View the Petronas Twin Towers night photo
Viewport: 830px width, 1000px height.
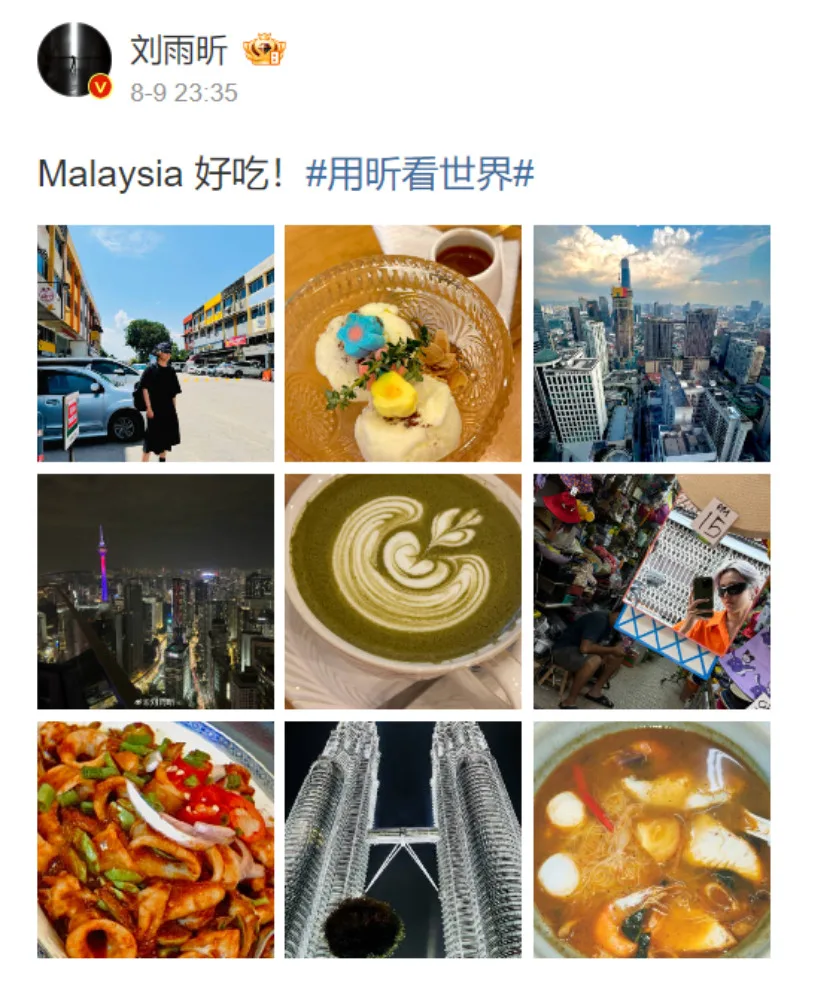point(403,839)
